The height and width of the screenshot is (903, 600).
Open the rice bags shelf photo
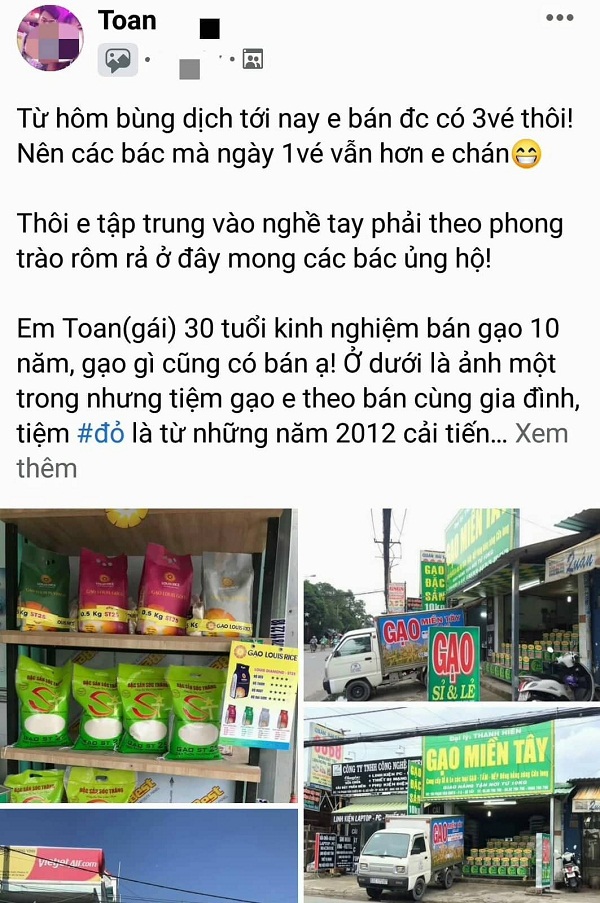[148, 655]
